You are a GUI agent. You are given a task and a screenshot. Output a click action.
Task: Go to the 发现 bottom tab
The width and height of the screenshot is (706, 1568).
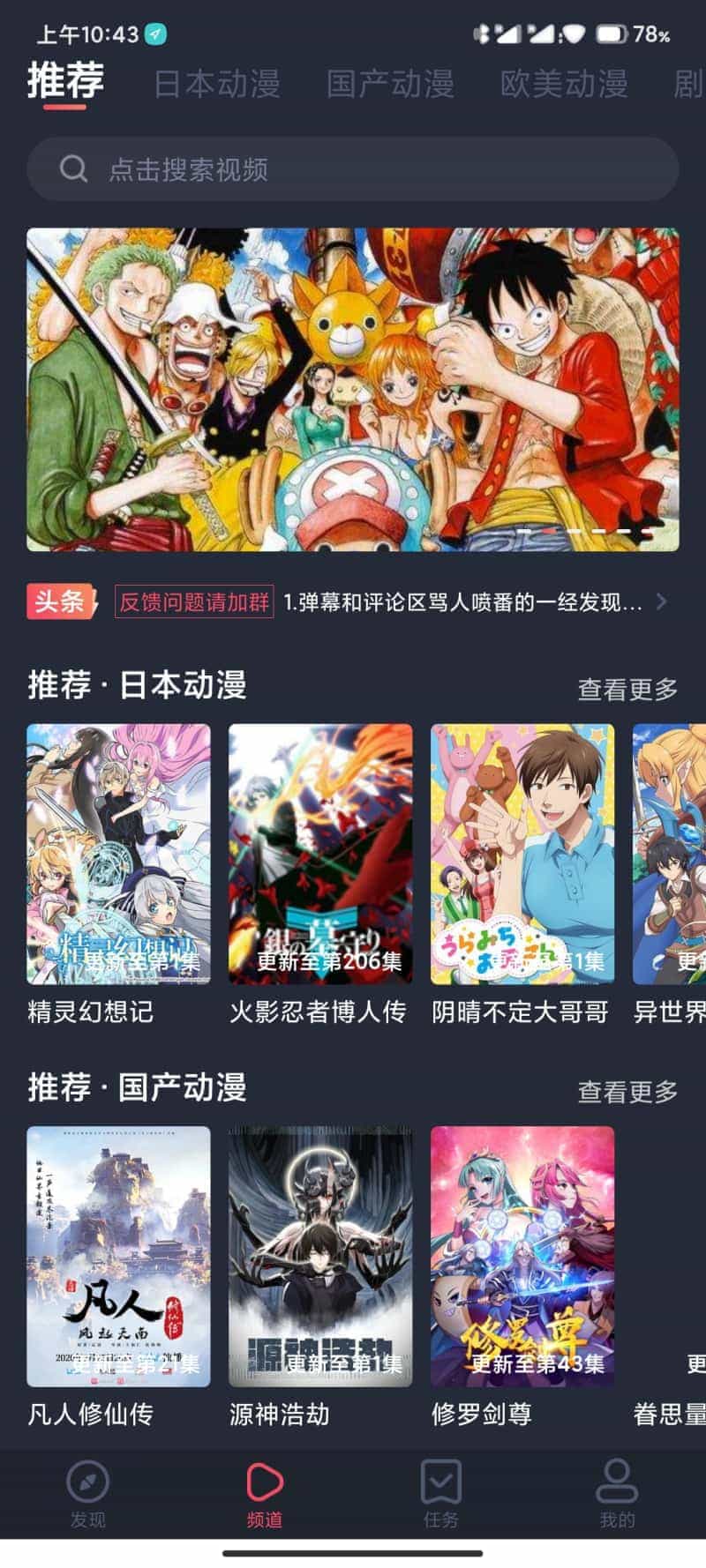pos(88,1494)
